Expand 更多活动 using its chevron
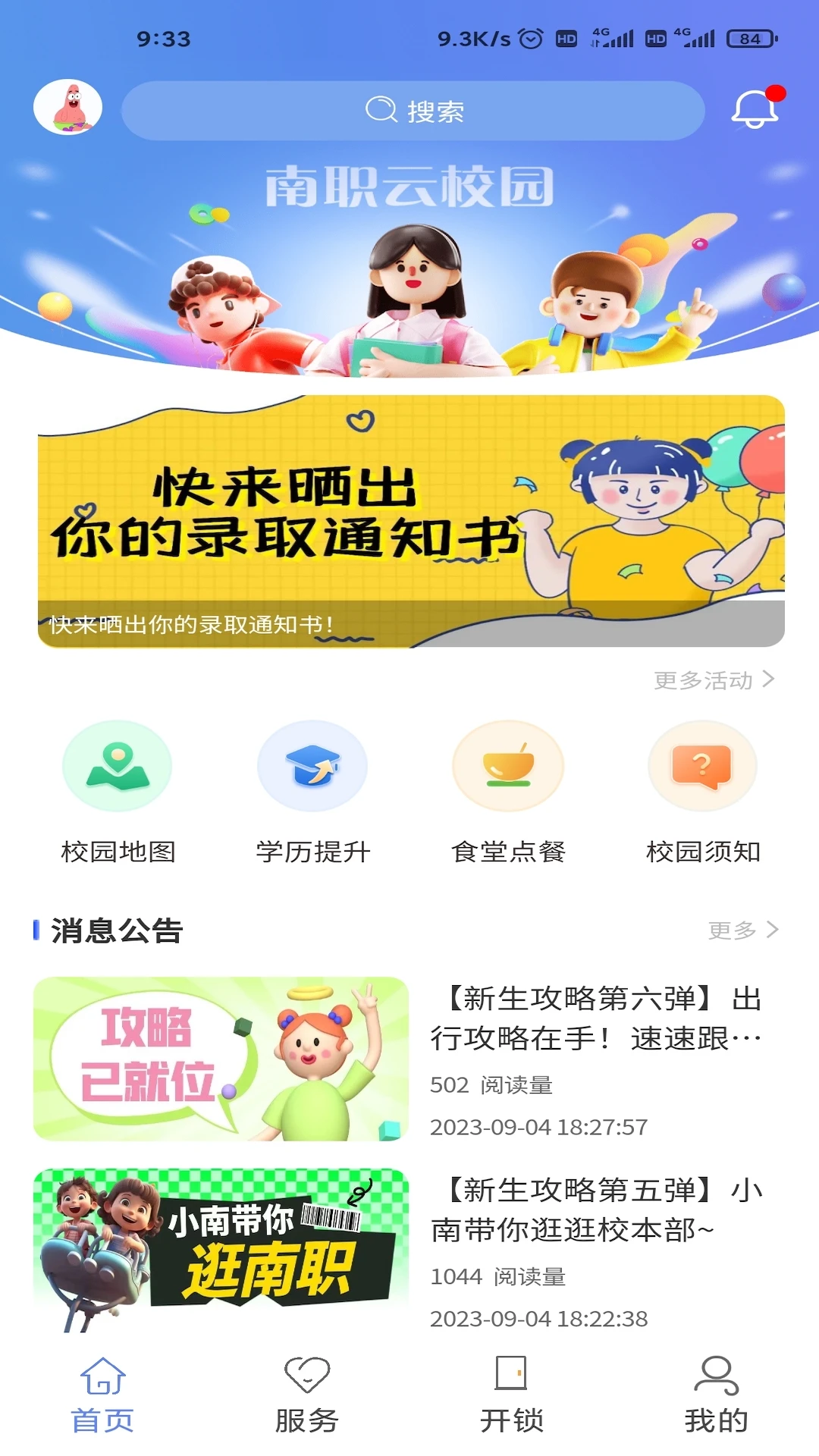819x1456 pixels. (769, 680)
